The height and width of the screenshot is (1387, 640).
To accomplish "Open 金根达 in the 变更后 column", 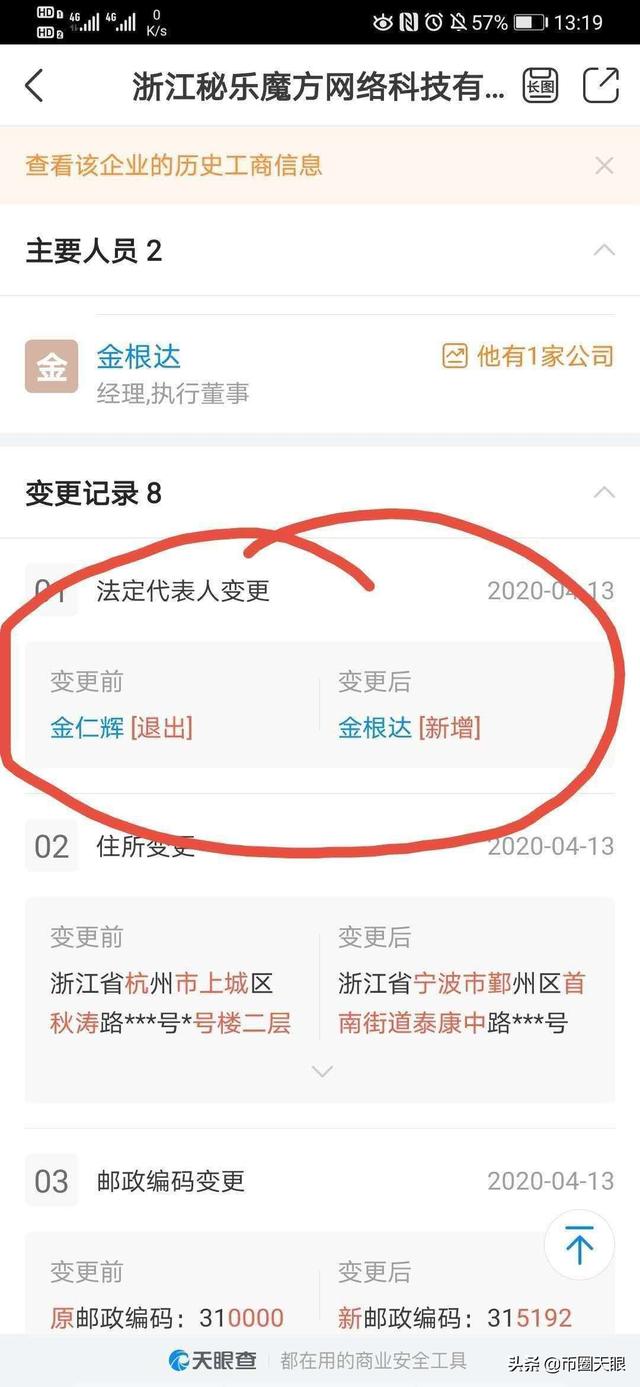I will 374,727.
